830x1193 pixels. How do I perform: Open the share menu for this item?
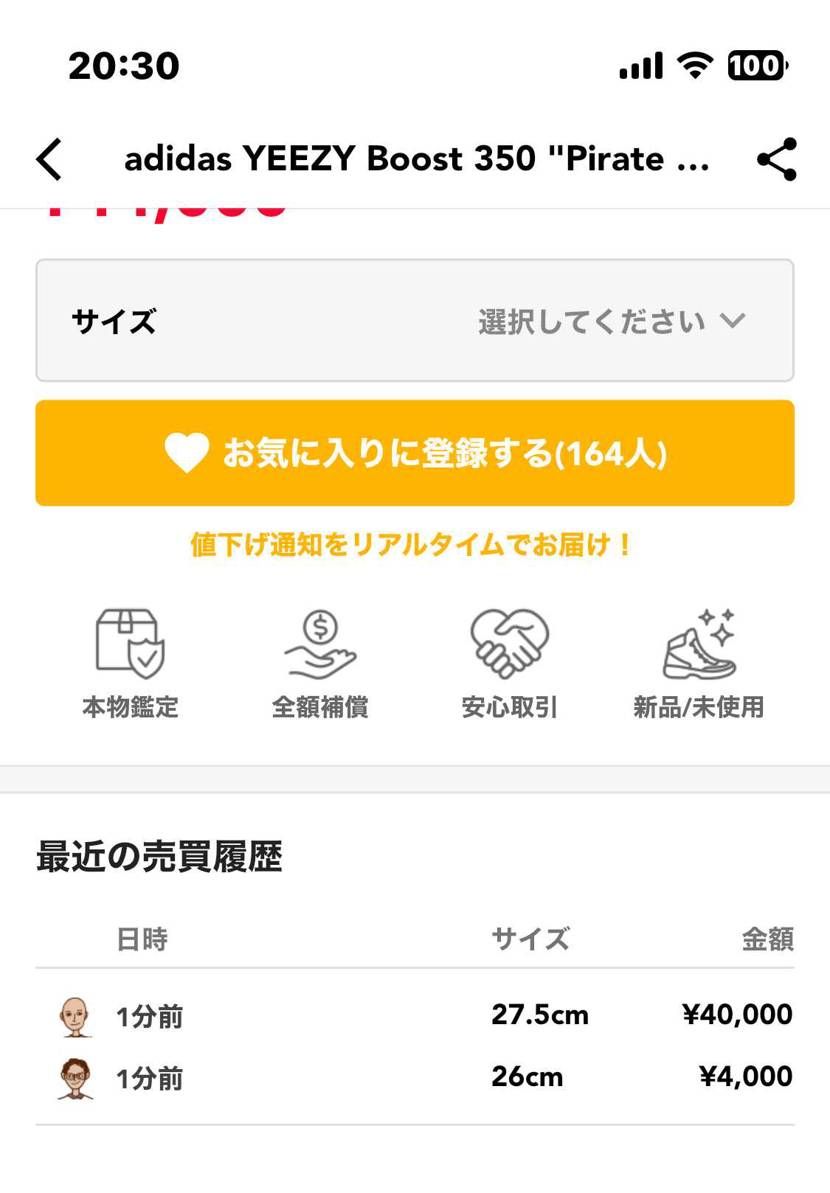[x=777, y=158]
